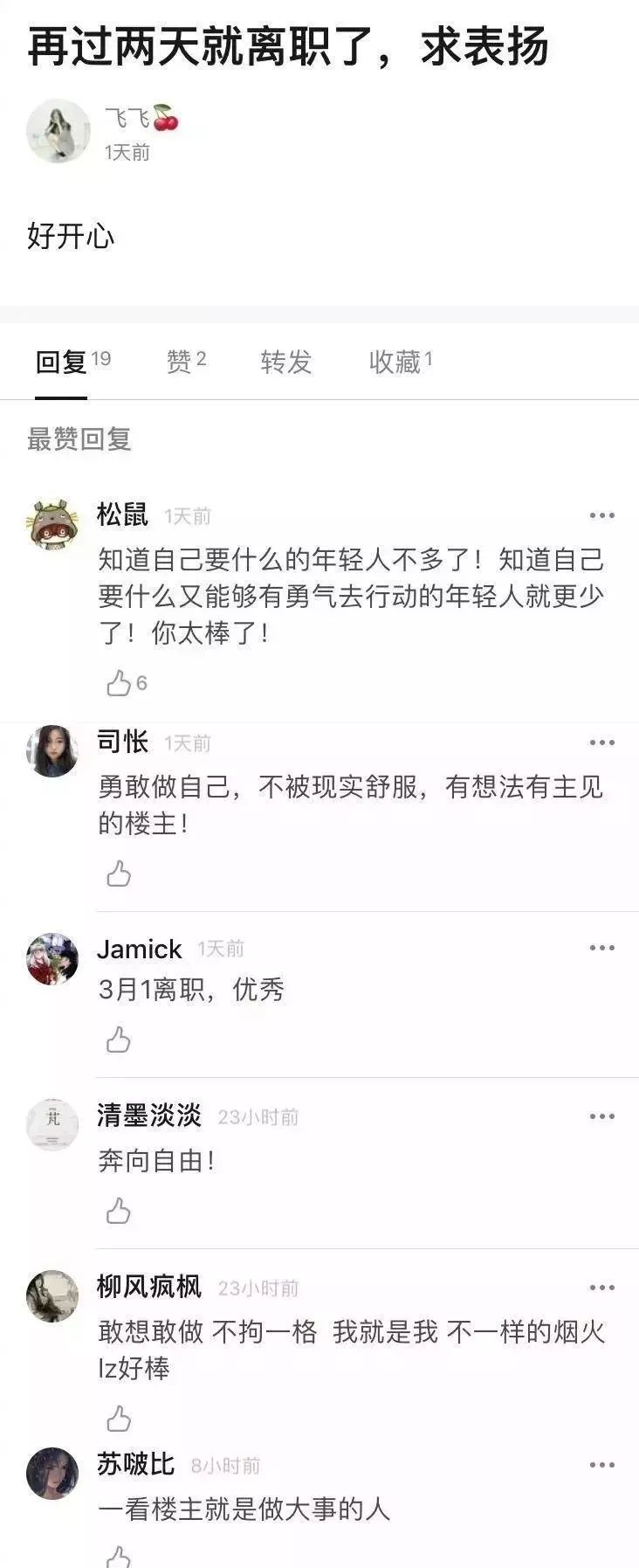Open more options on 司怅's comment
639x1568 pixels.
(x=601, y=743)
